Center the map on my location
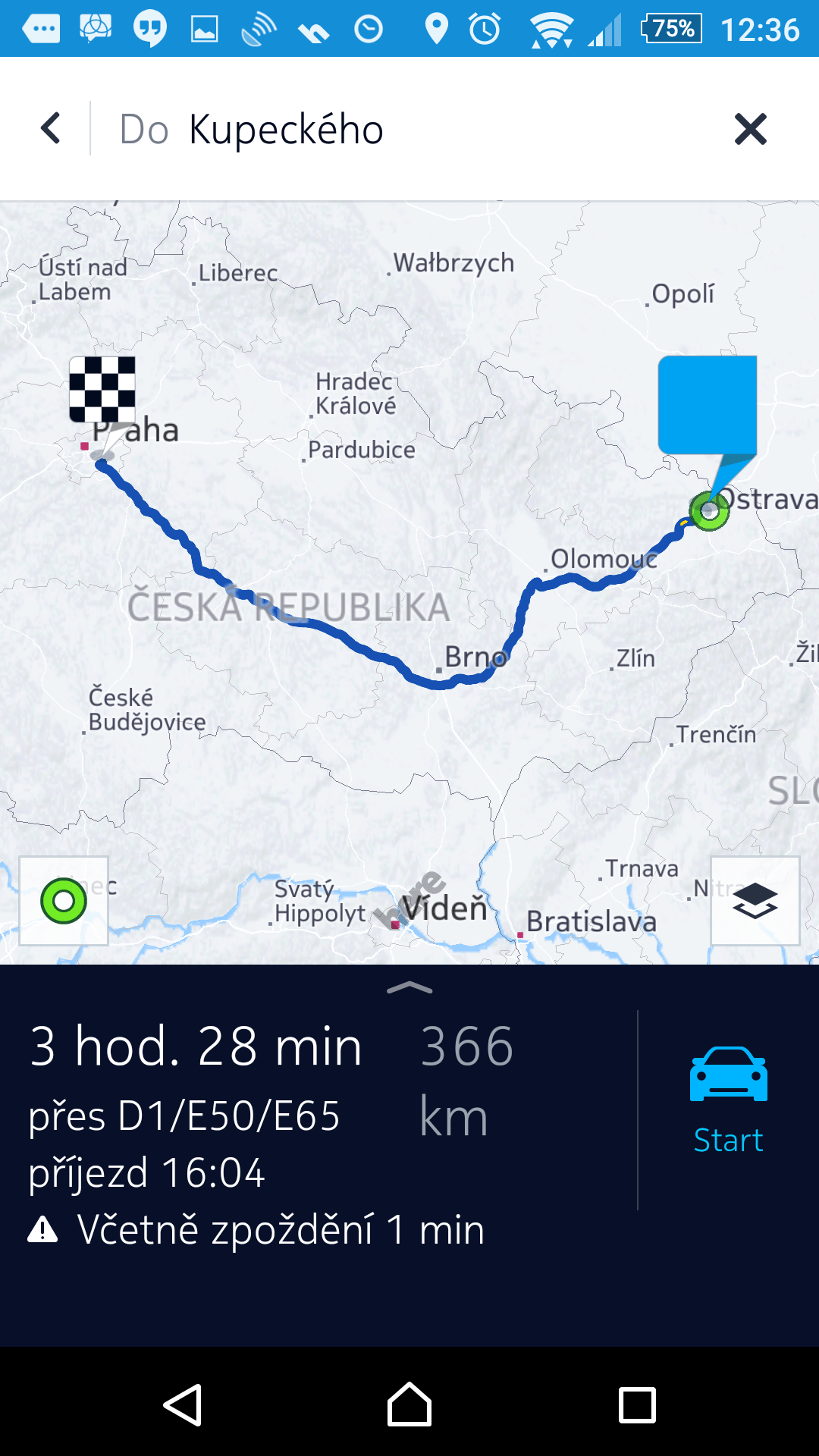The image size is (819, 1456). (64, 901)
